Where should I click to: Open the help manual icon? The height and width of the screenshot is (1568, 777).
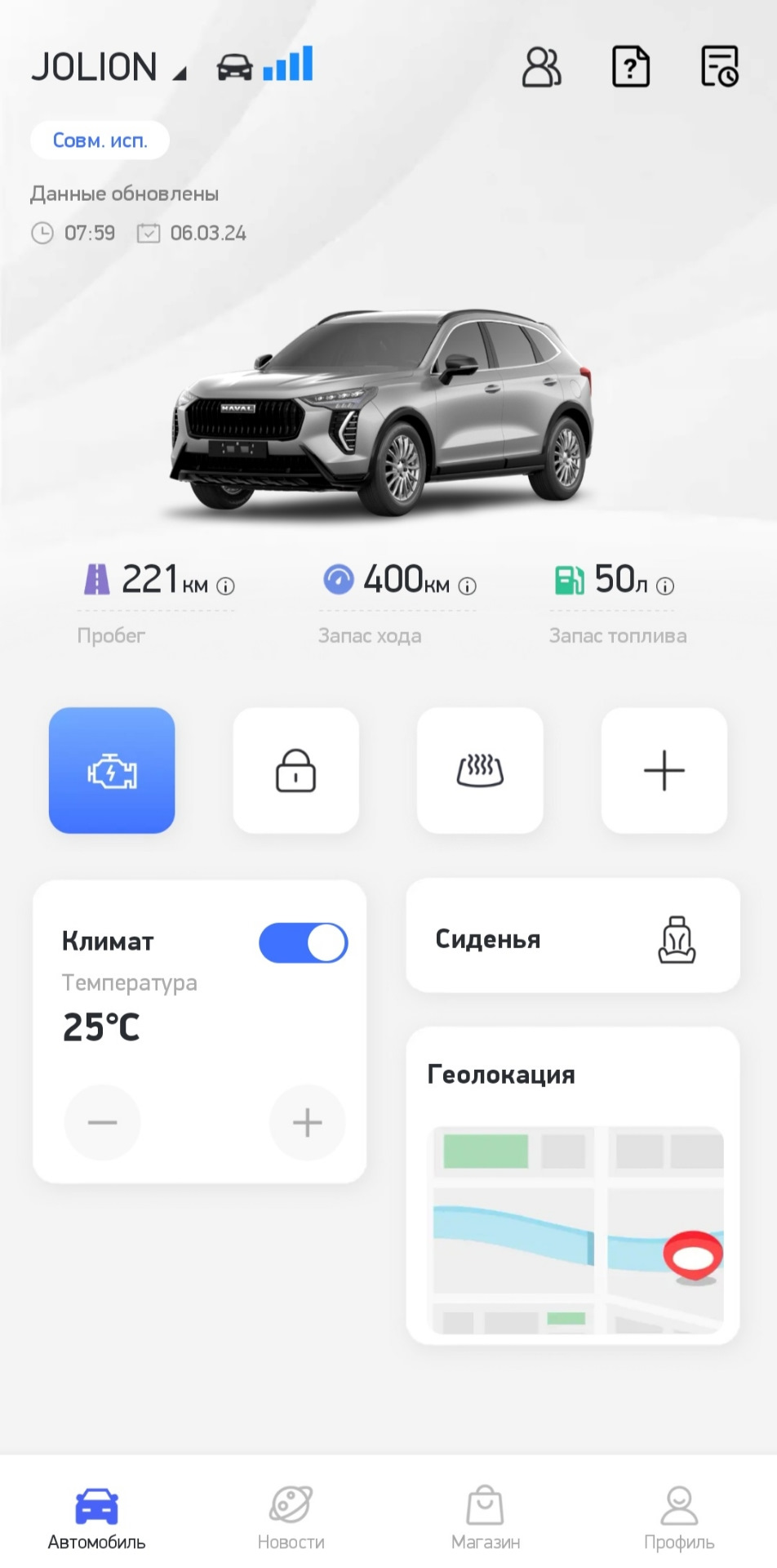[x=631, y=67]
